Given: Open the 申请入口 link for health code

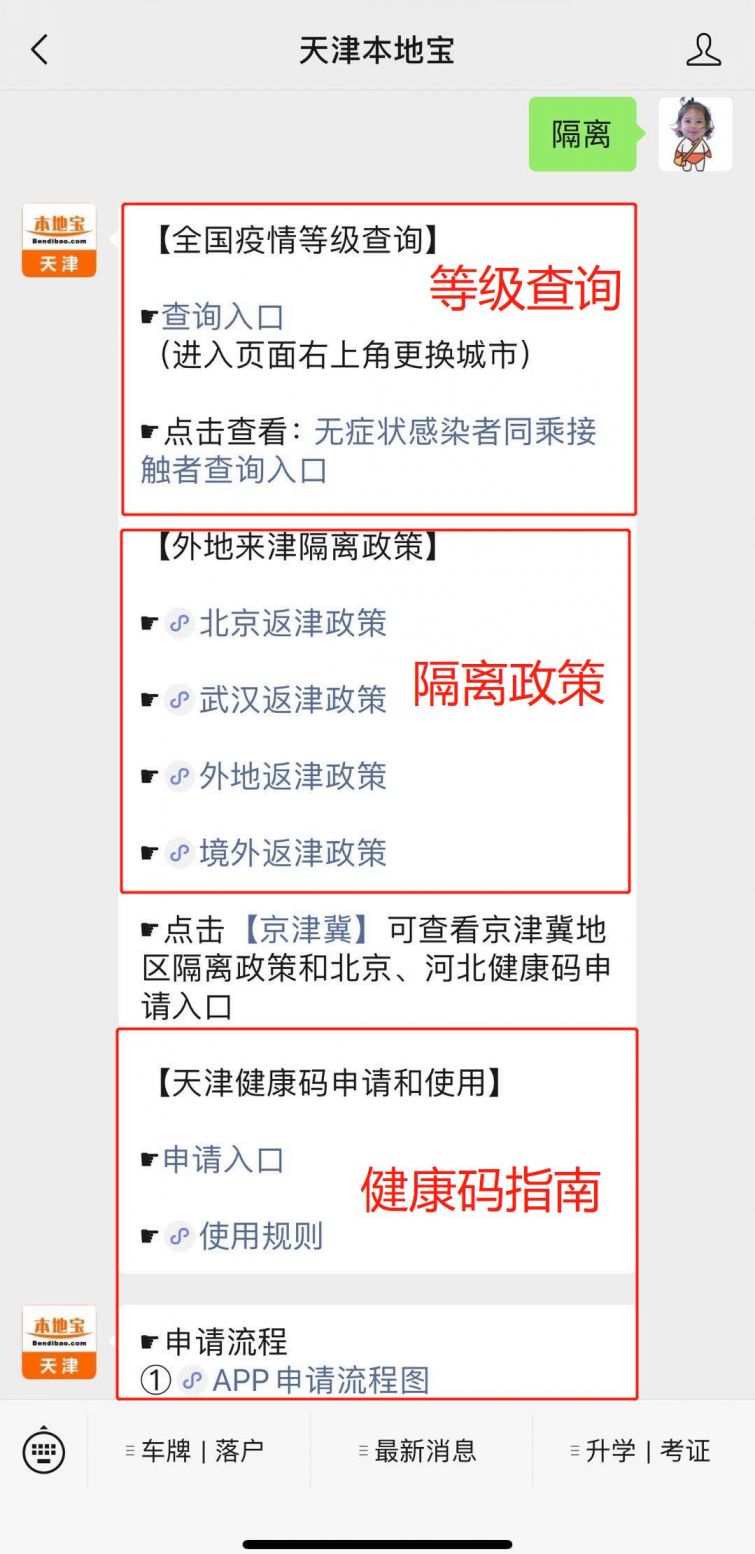Looking at the screenshot, I should (x=223, y=1160).
